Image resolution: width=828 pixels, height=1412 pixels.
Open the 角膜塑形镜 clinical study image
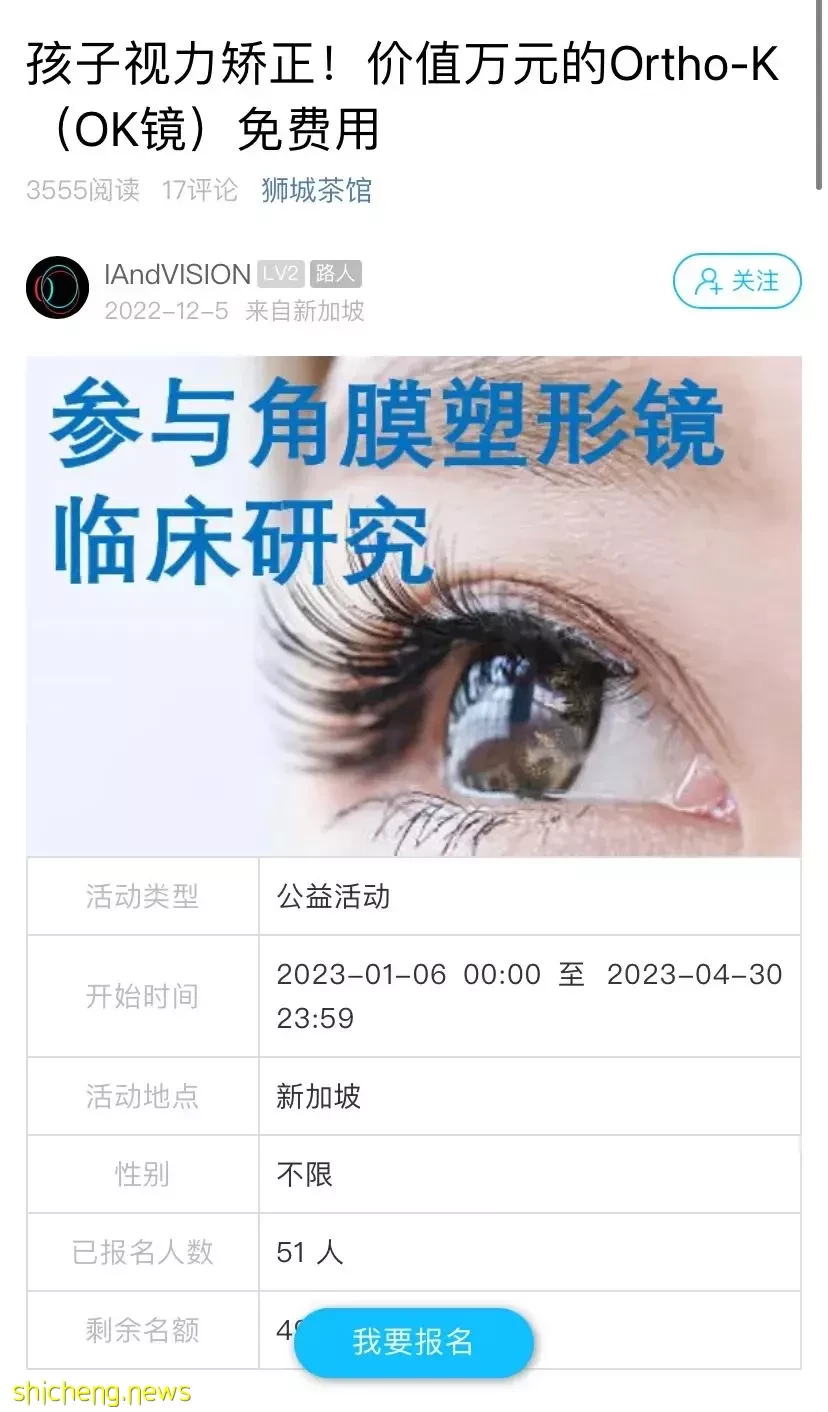tap(413, 605)
